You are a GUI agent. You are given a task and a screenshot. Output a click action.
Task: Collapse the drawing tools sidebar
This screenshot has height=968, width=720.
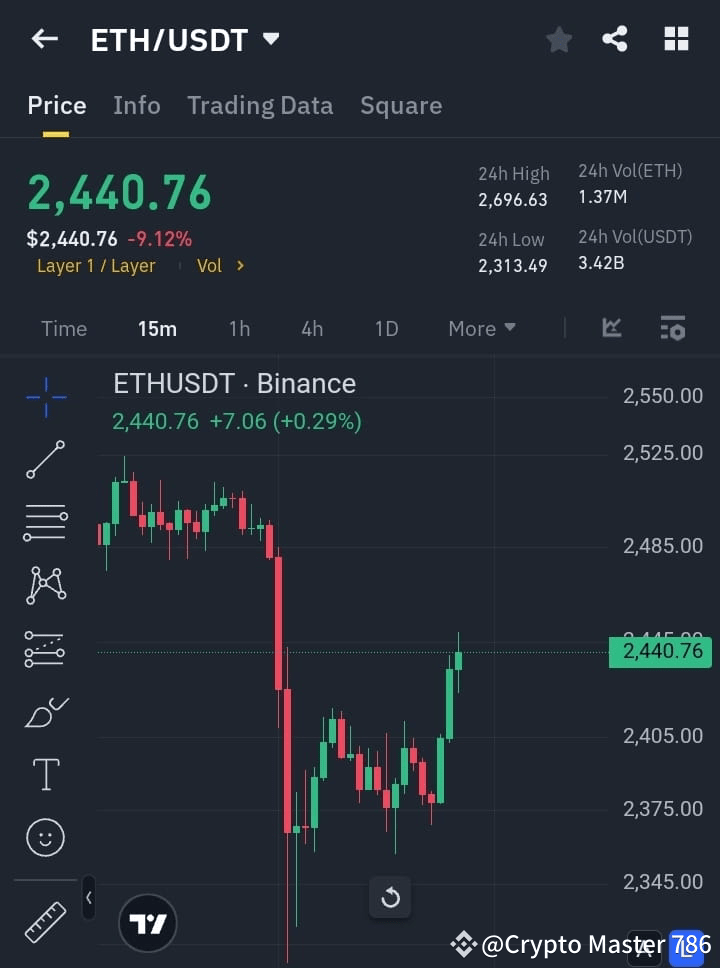88,898
